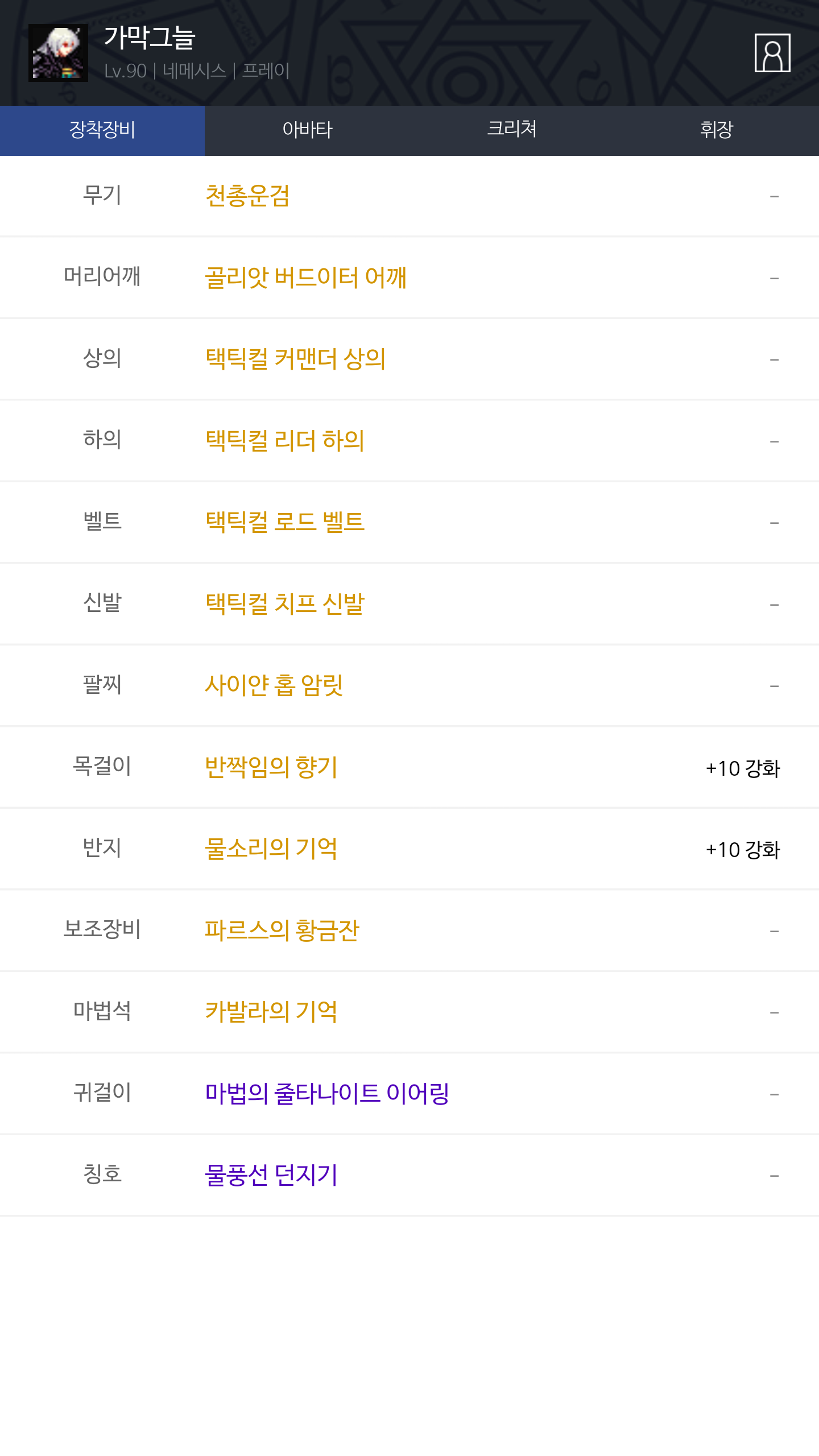Screen dimensions: 819x1456
Task: Switch to the 크리쳐 tab
Action: tap(512, 130)
